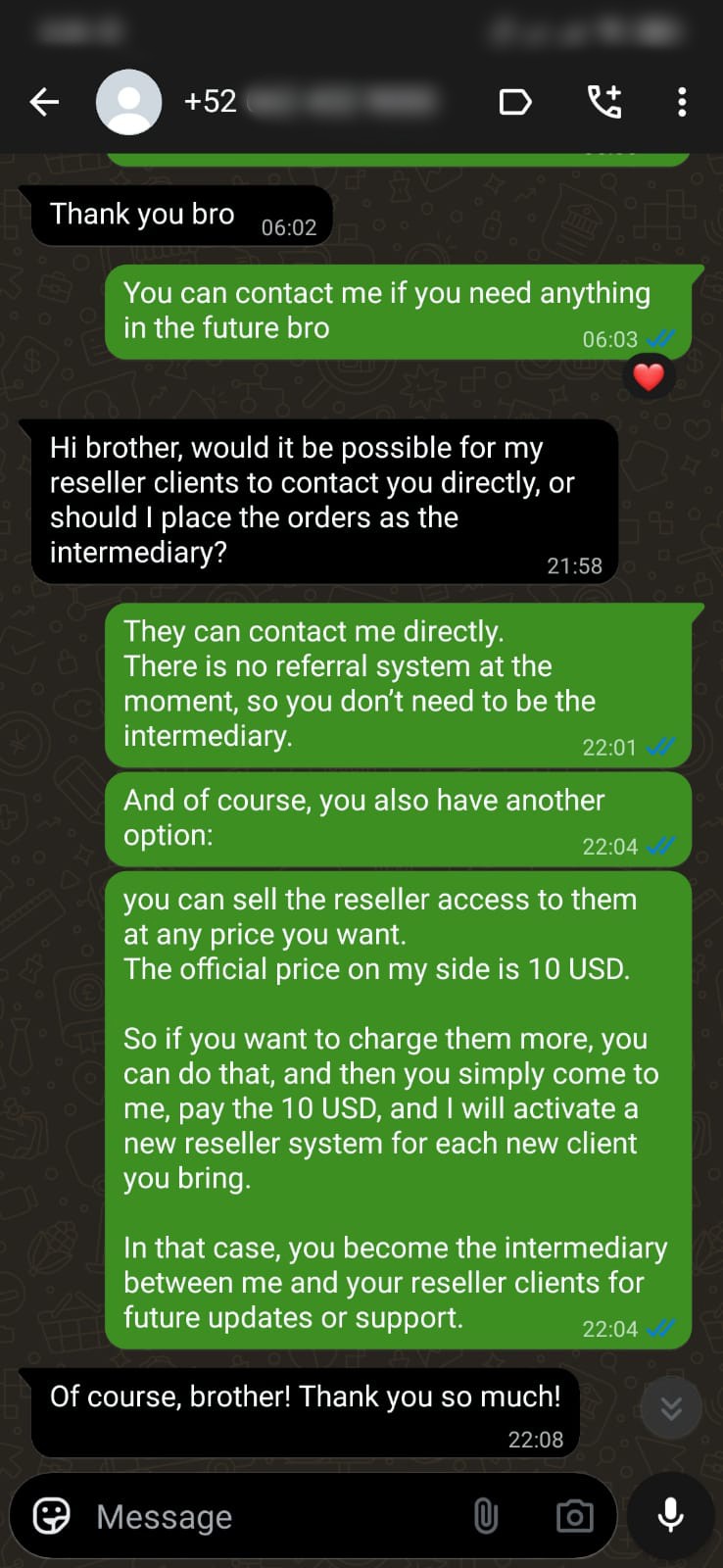Open the three-dot overflow menu

pyautogui.click(x=682, y=102)
